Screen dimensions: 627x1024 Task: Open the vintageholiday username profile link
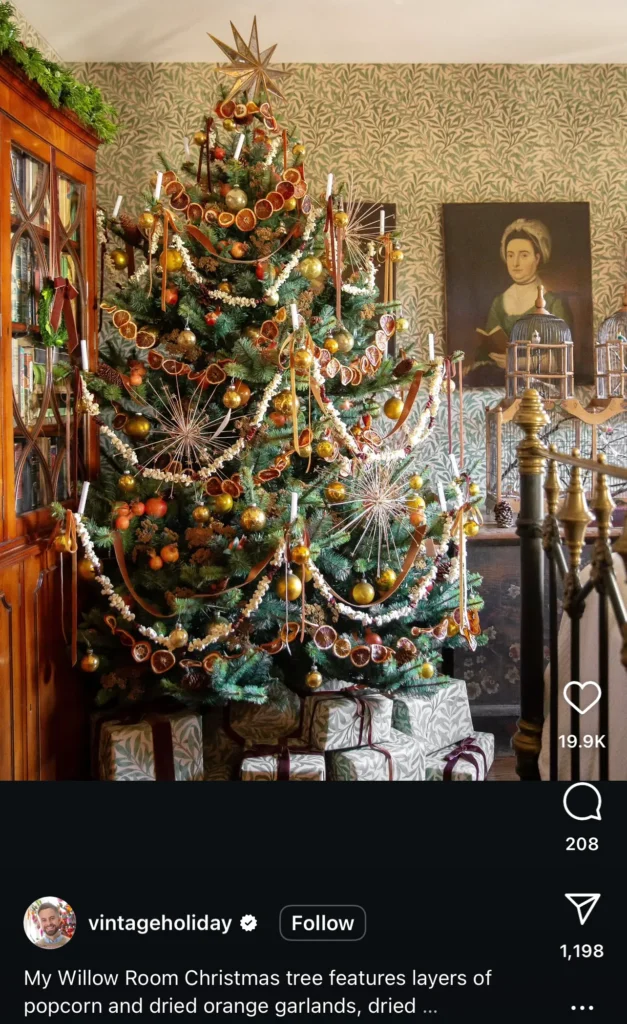pos(159,923)
